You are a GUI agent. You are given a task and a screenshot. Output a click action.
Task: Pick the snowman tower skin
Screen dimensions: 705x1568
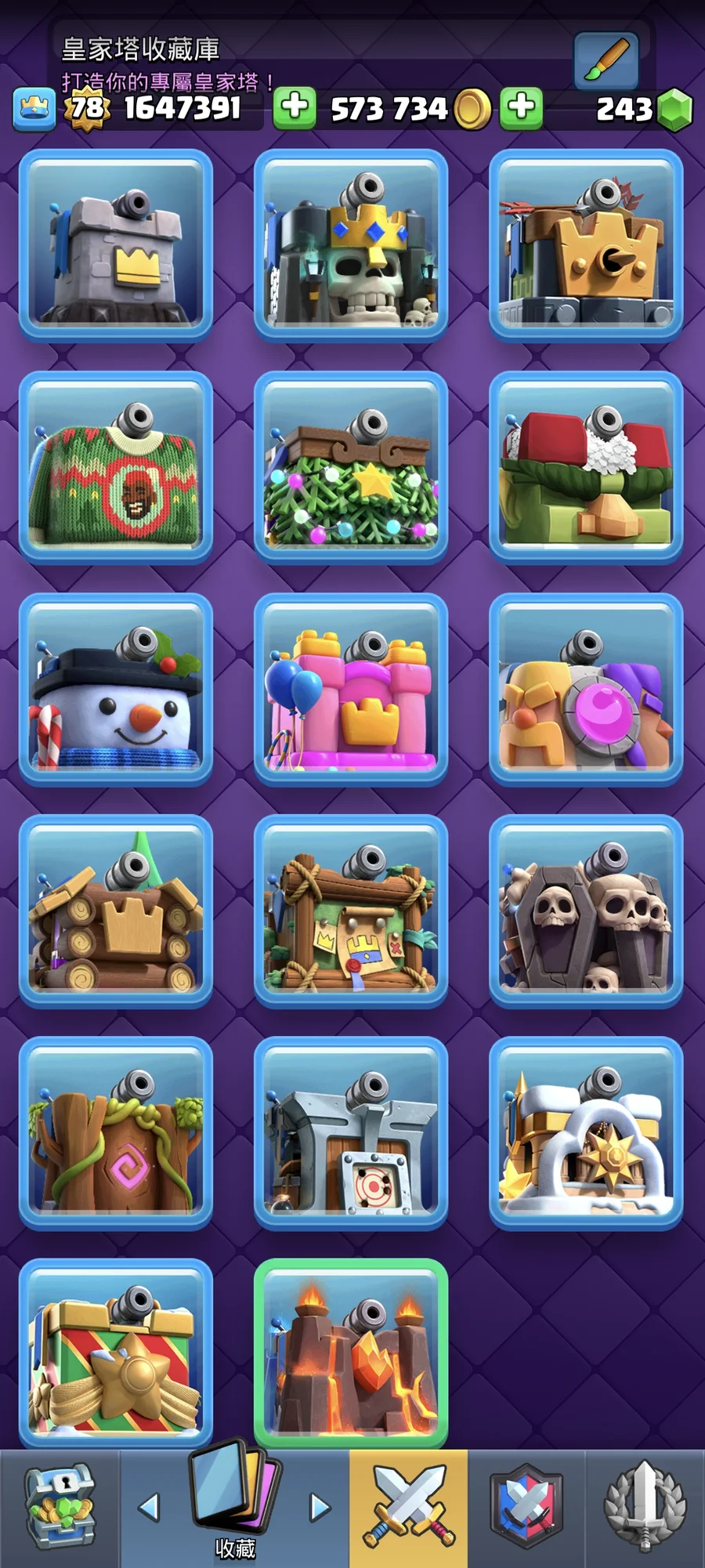coord(116,690)
